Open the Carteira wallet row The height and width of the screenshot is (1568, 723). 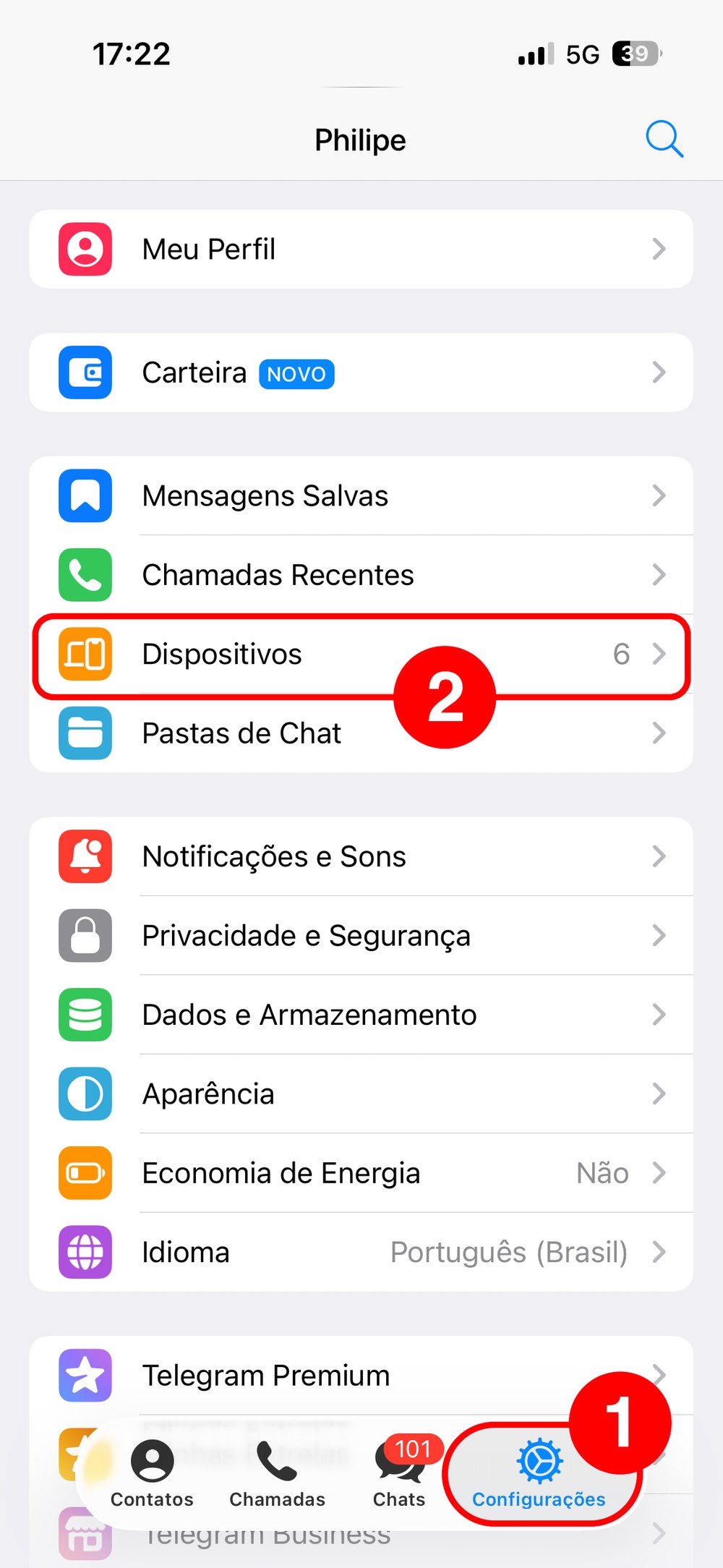[360, 372]
